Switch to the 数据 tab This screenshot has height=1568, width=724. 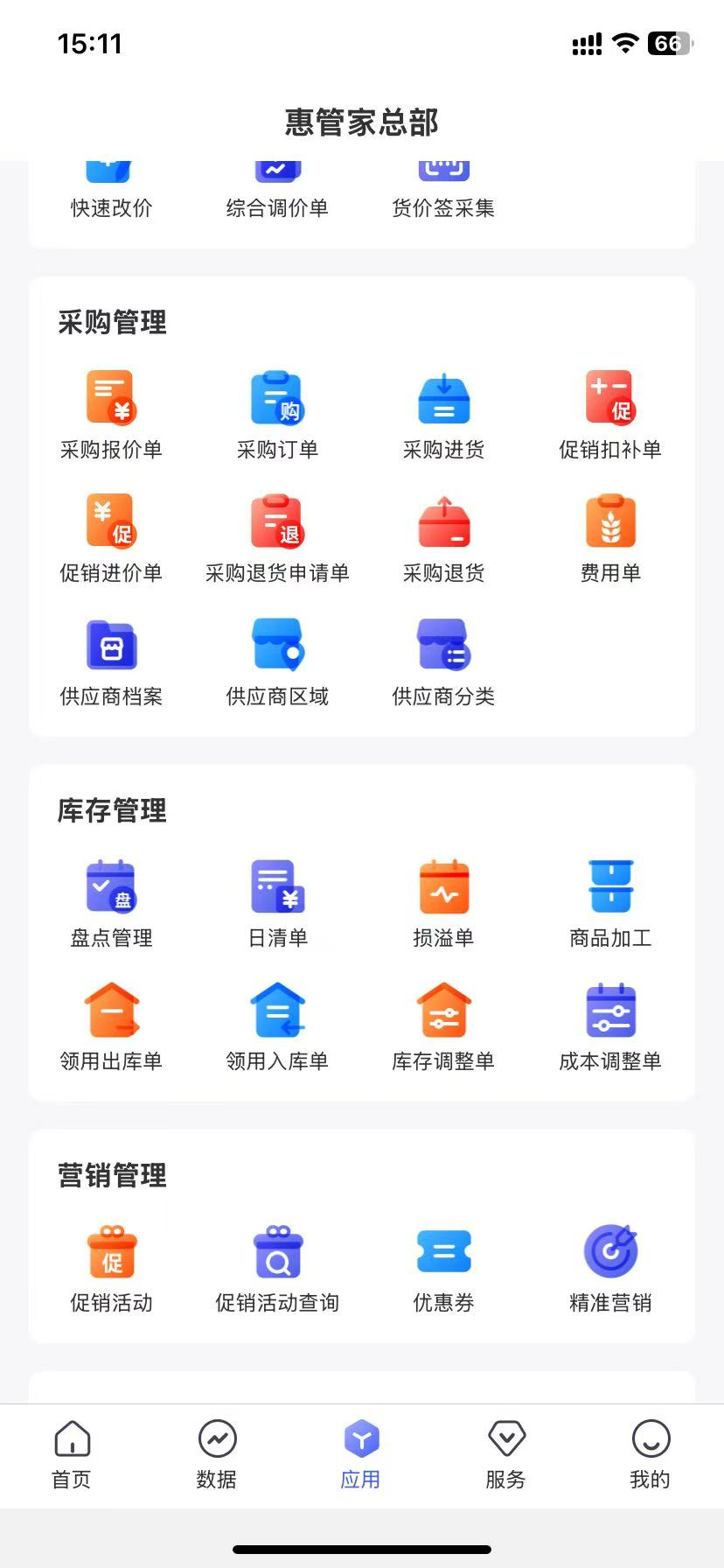tap(217, 1456)
